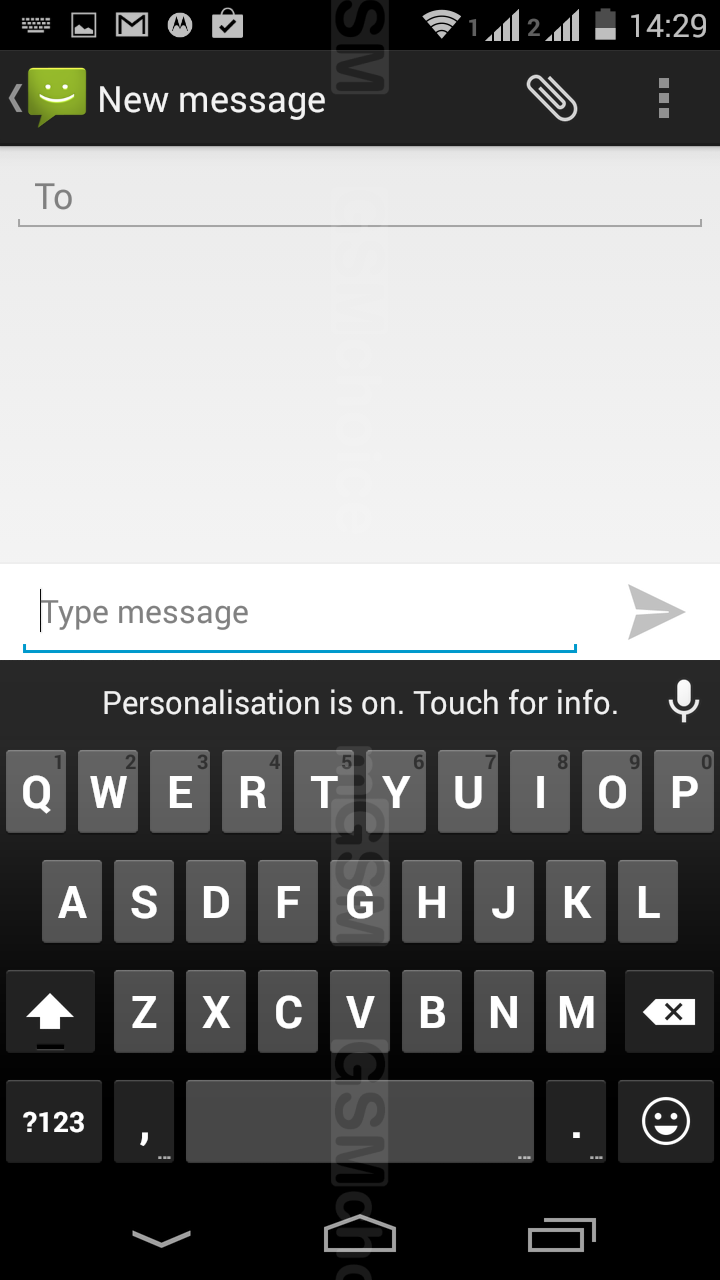Start voice input with the microphone
Screen dimensions: 720x1280
tap(684, 701)
